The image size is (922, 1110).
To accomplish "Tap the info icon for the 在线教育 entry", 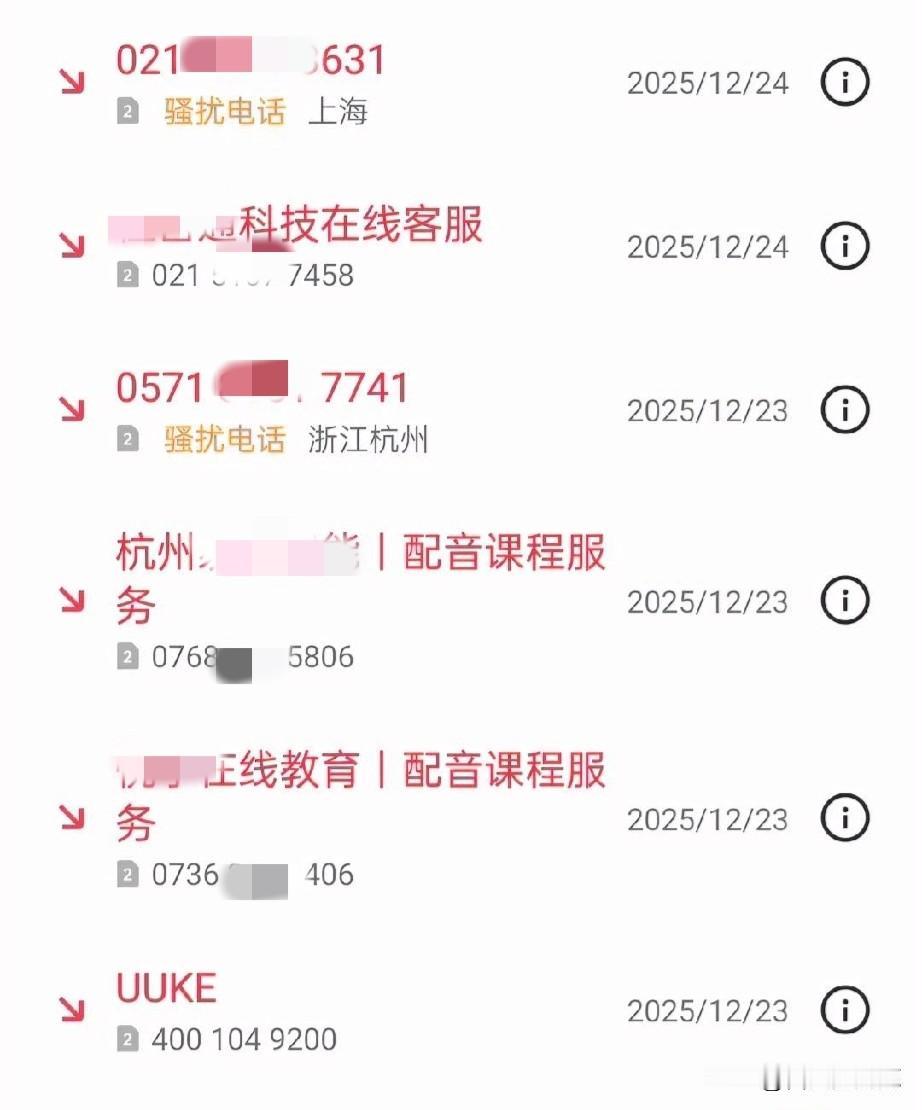I will tap(845, 819).
